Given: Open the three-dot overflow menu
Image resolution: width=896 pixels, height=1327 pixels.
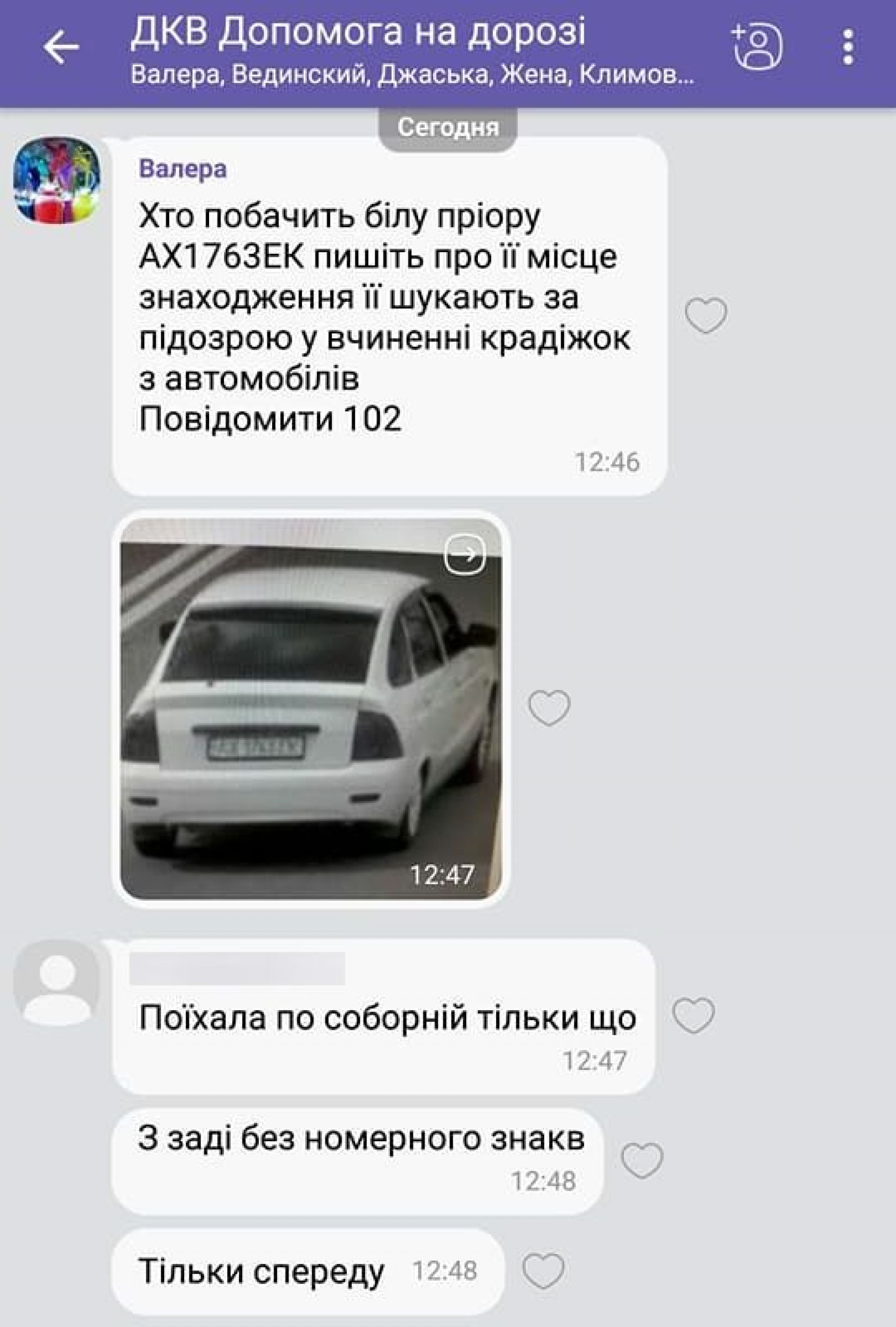Looking at the screenshot, I should pyautogui.click(x=848, y=47).
